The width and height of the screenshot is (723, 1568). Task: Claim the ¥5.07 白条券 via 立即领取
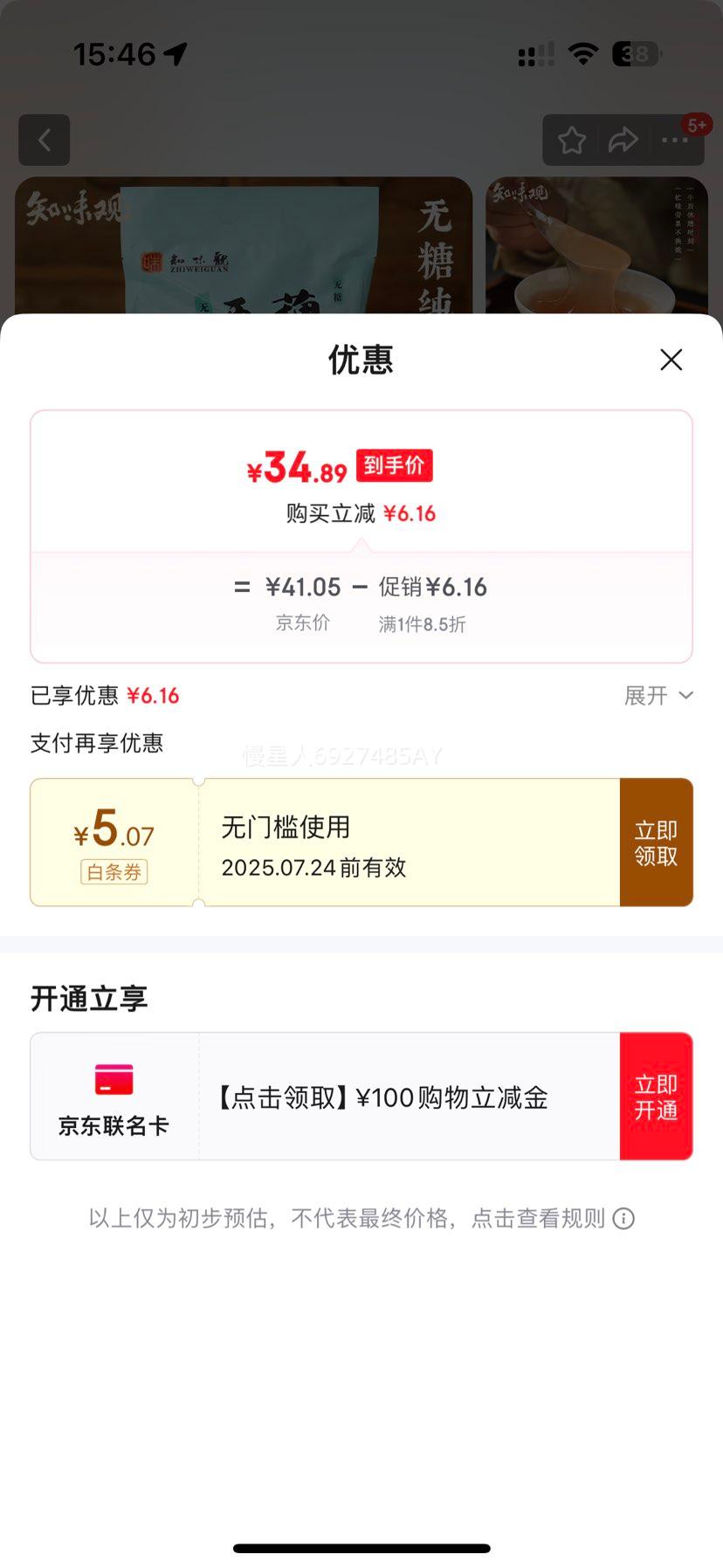[656, 842]
